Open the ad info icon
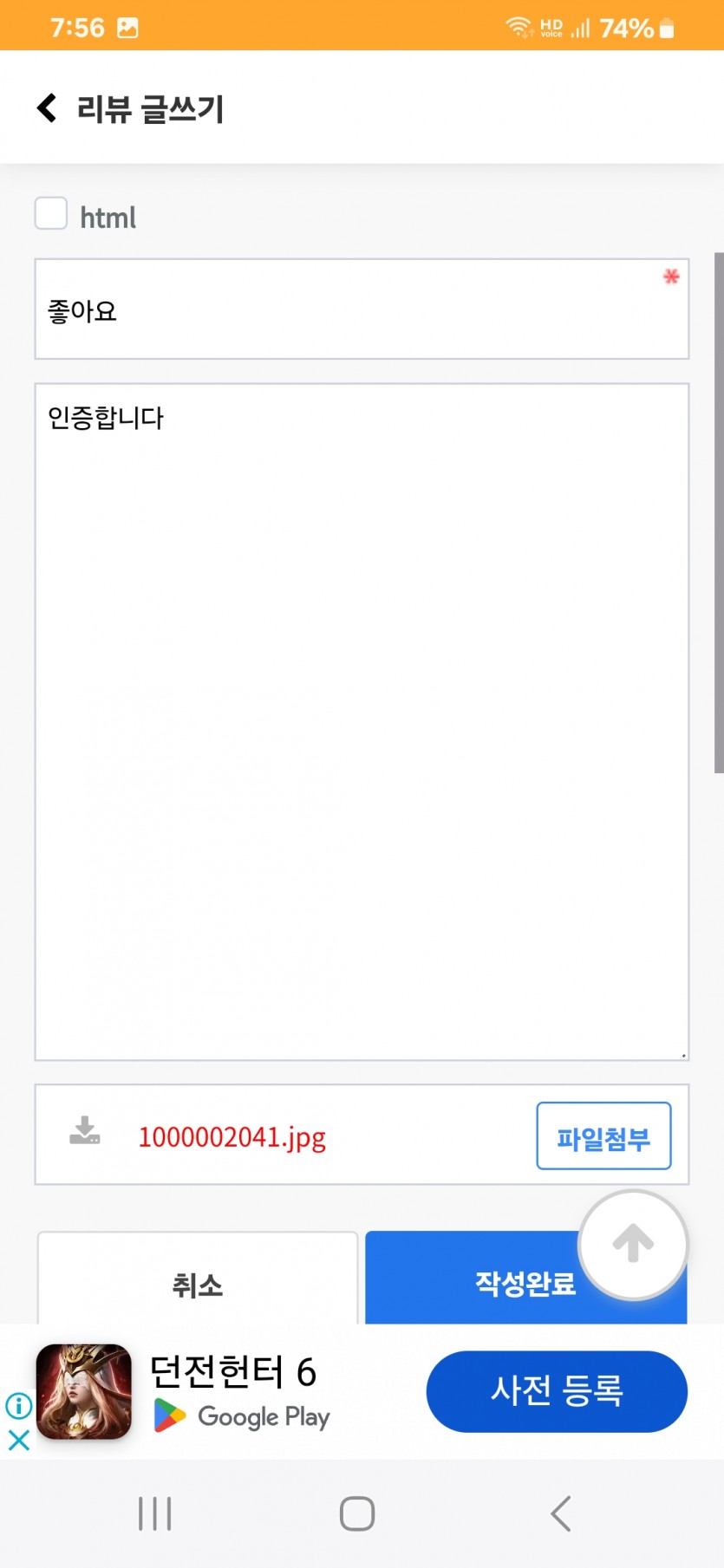 [19, 1405]
